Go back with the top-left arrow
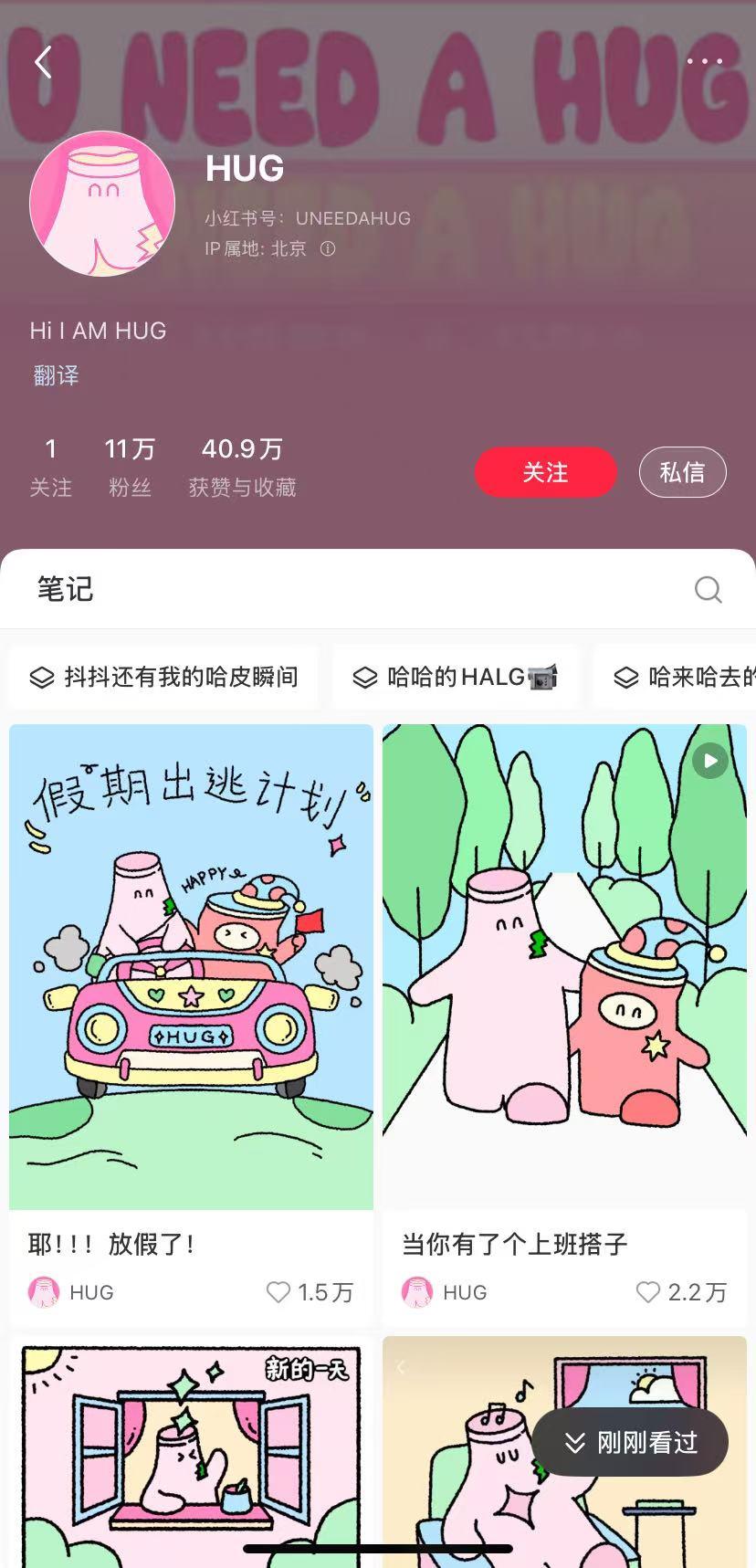Viewport: 756px width, 1568px height. [x=42, y=62]
